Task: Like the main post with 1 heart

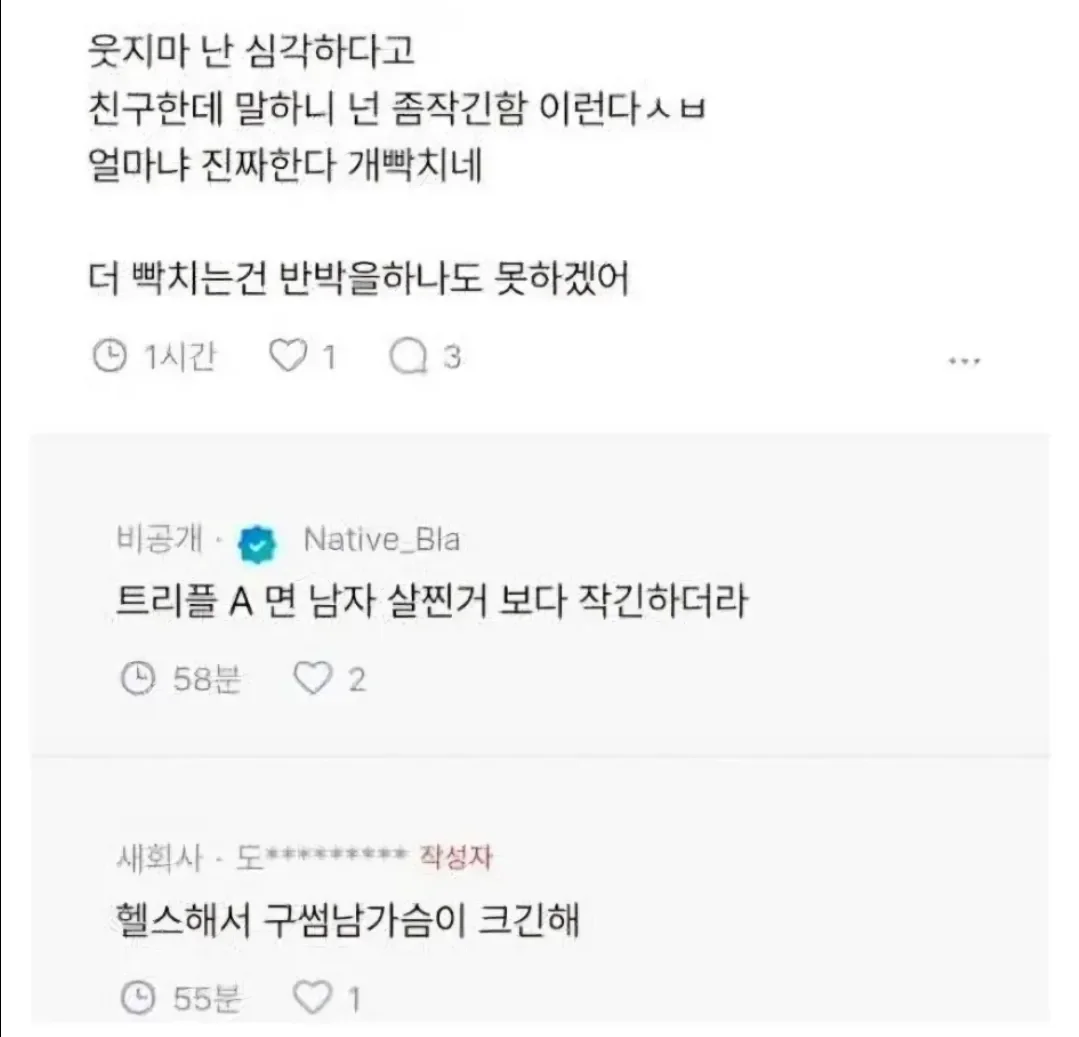Action: tap(288, 357)
